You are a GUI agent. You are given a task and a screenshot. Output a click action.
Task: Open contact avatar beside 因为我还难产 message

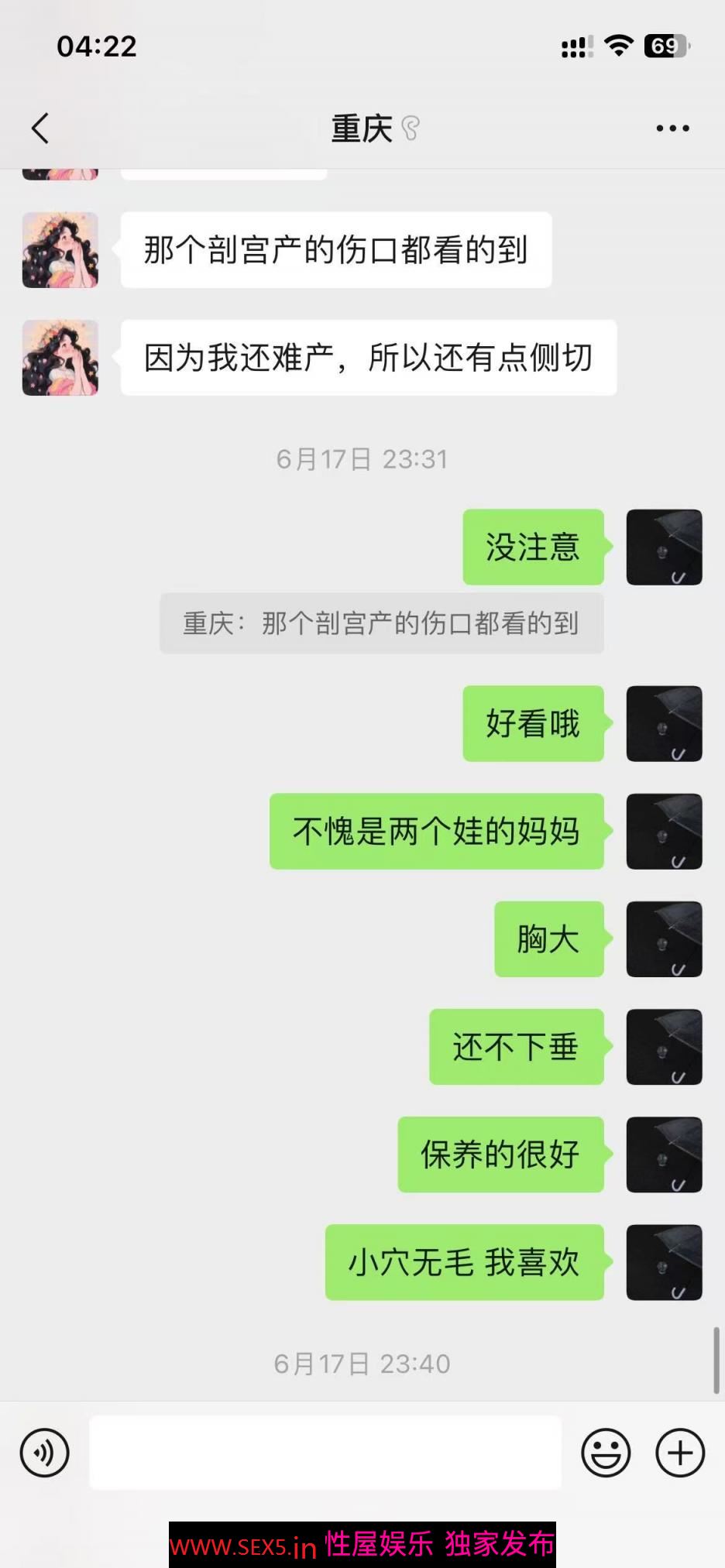pyautogui.click(x=60, y=358)
